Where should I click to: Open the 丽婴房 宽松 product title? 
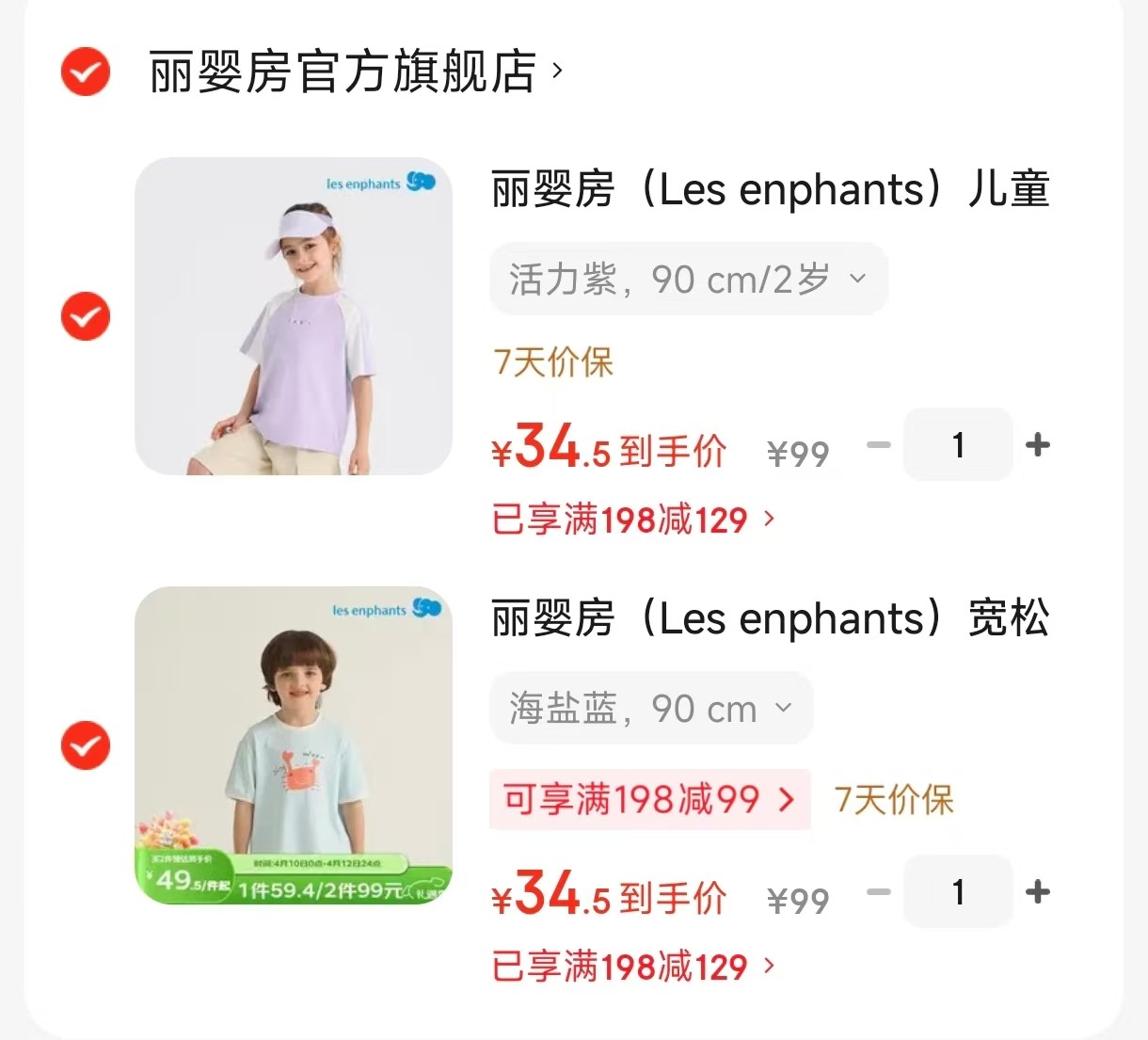coord(770,619)
